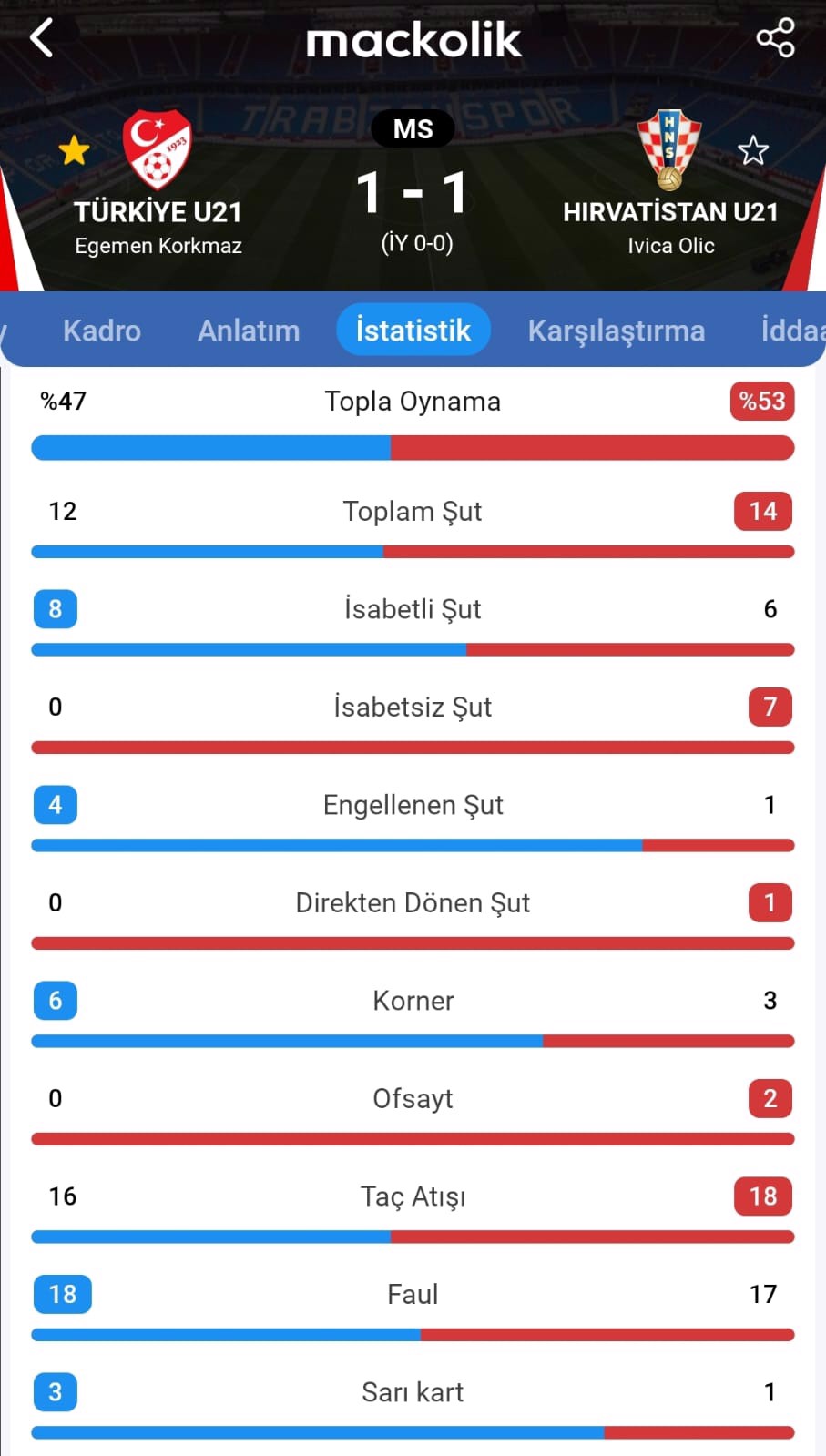The width and height of the screenshot is (826, 1456).
Task: Unfavorite Türkiye U21 with the yellow star
Action: (74, 150)
